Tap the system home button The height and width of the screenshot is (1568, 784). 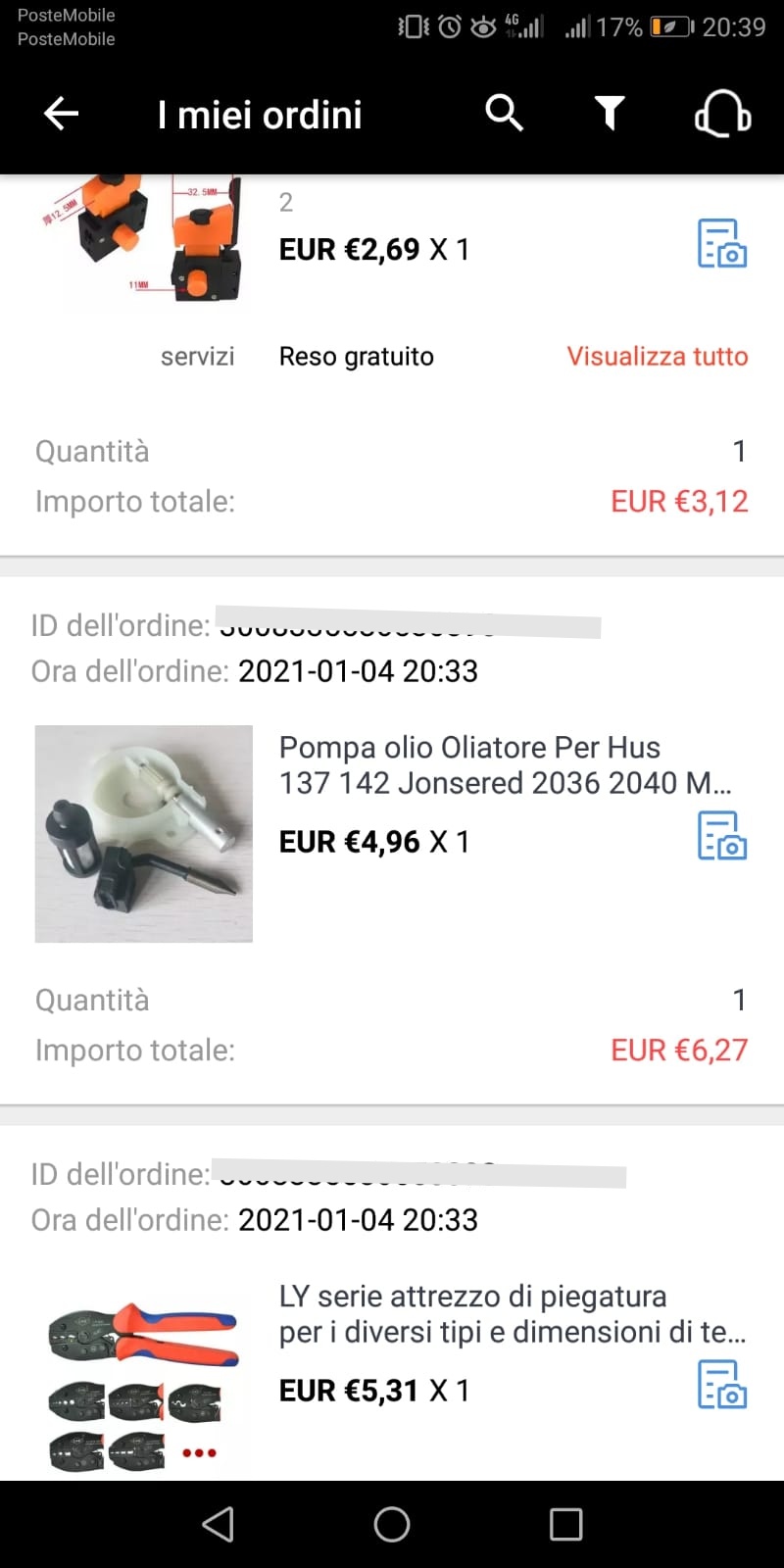pyautogui.click(x=392, y=1524)
